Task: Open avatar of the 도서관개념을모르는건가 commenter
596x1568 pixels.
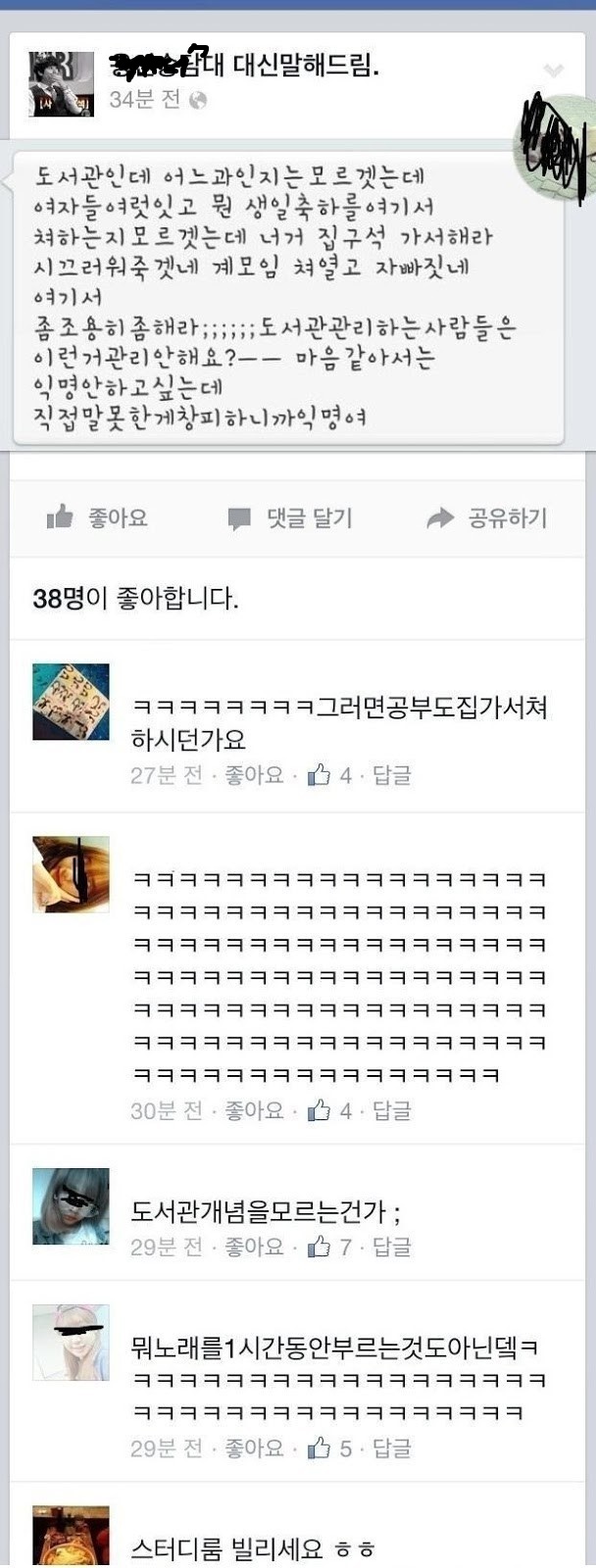Action: [x=71, y=1206]
